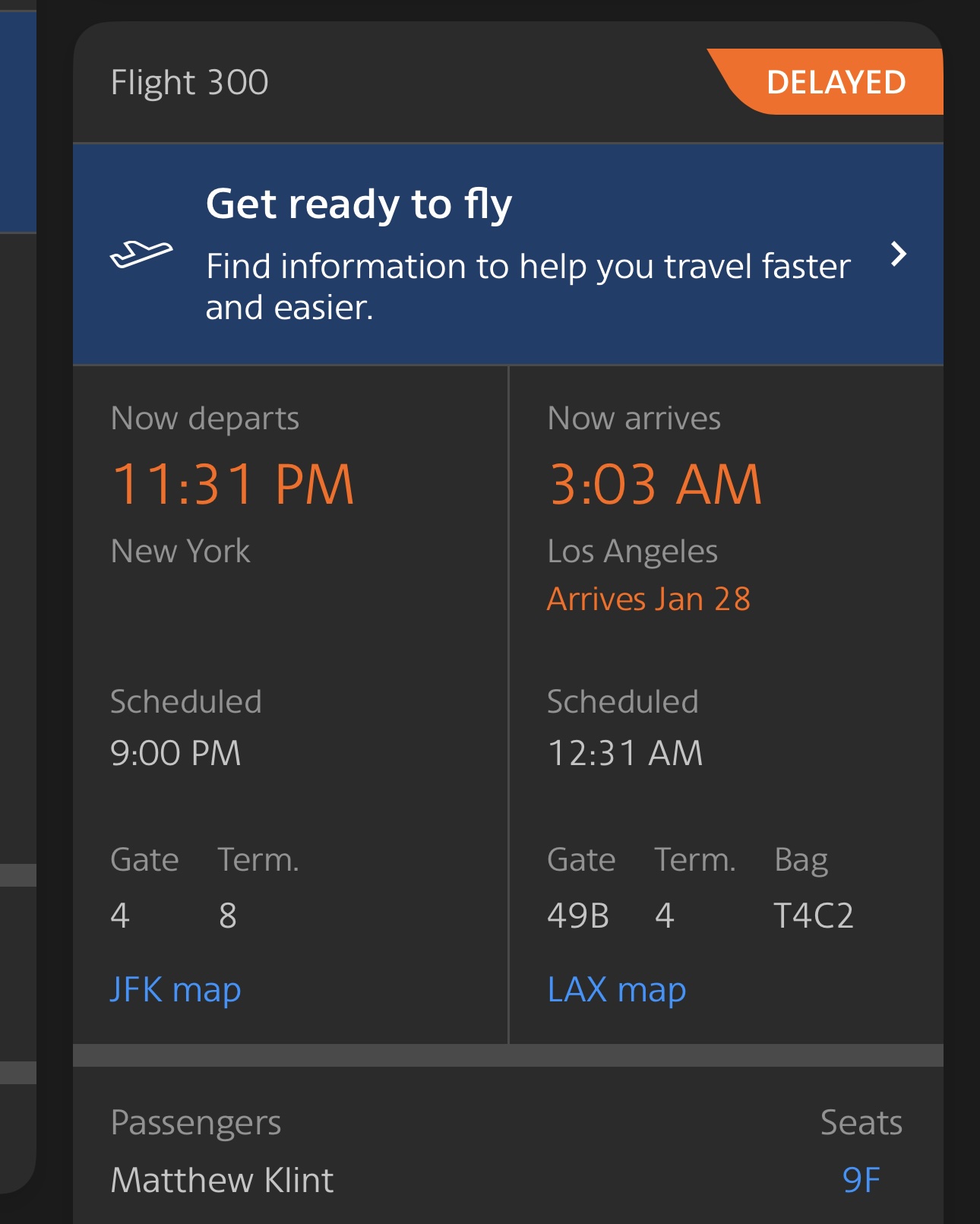
Task: Click the gray divider bar above Passengers
Action: (x=507, y=1056)
